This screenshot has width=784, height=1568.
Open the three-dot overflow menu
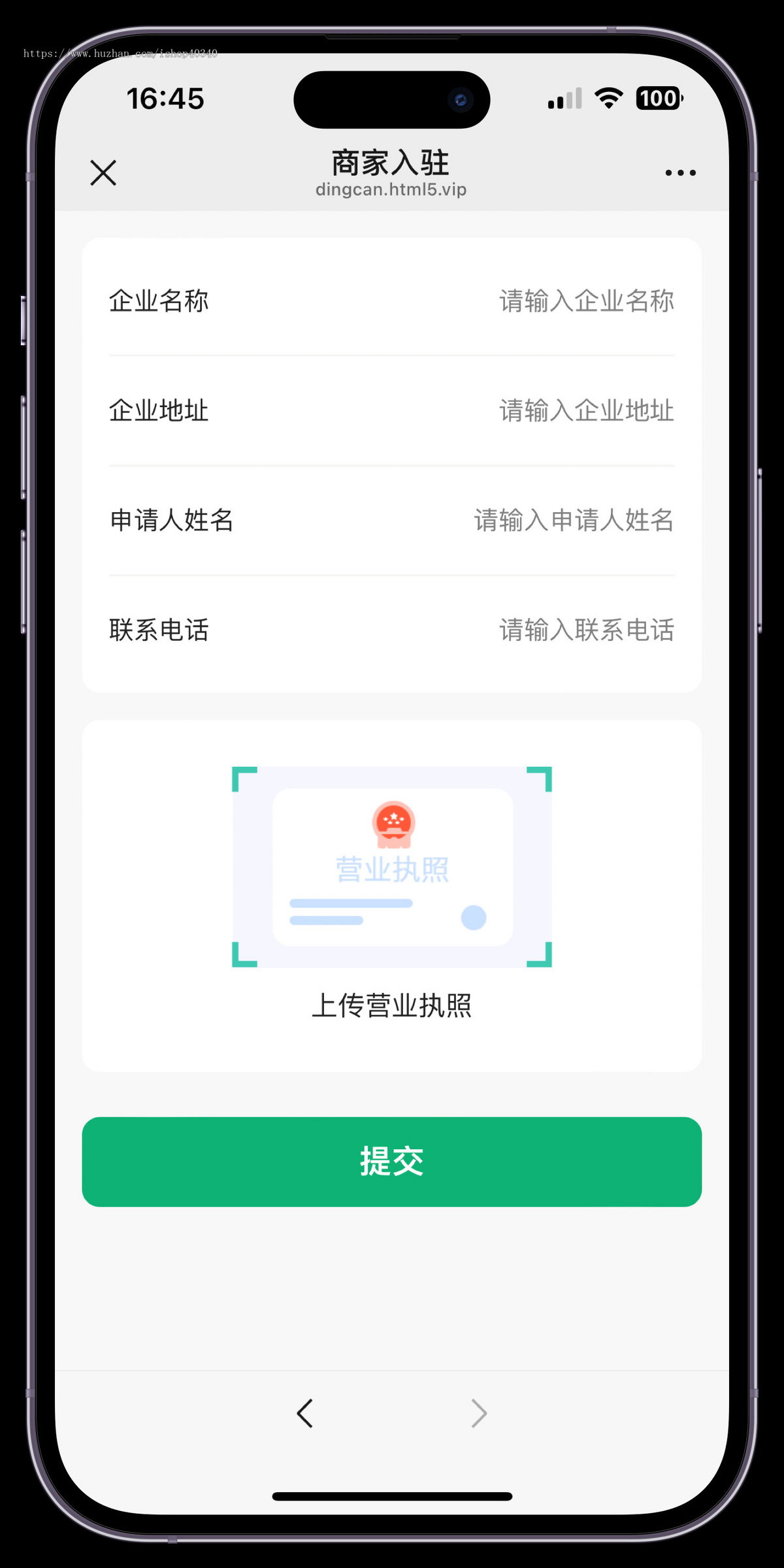click(x=680, y=173)
